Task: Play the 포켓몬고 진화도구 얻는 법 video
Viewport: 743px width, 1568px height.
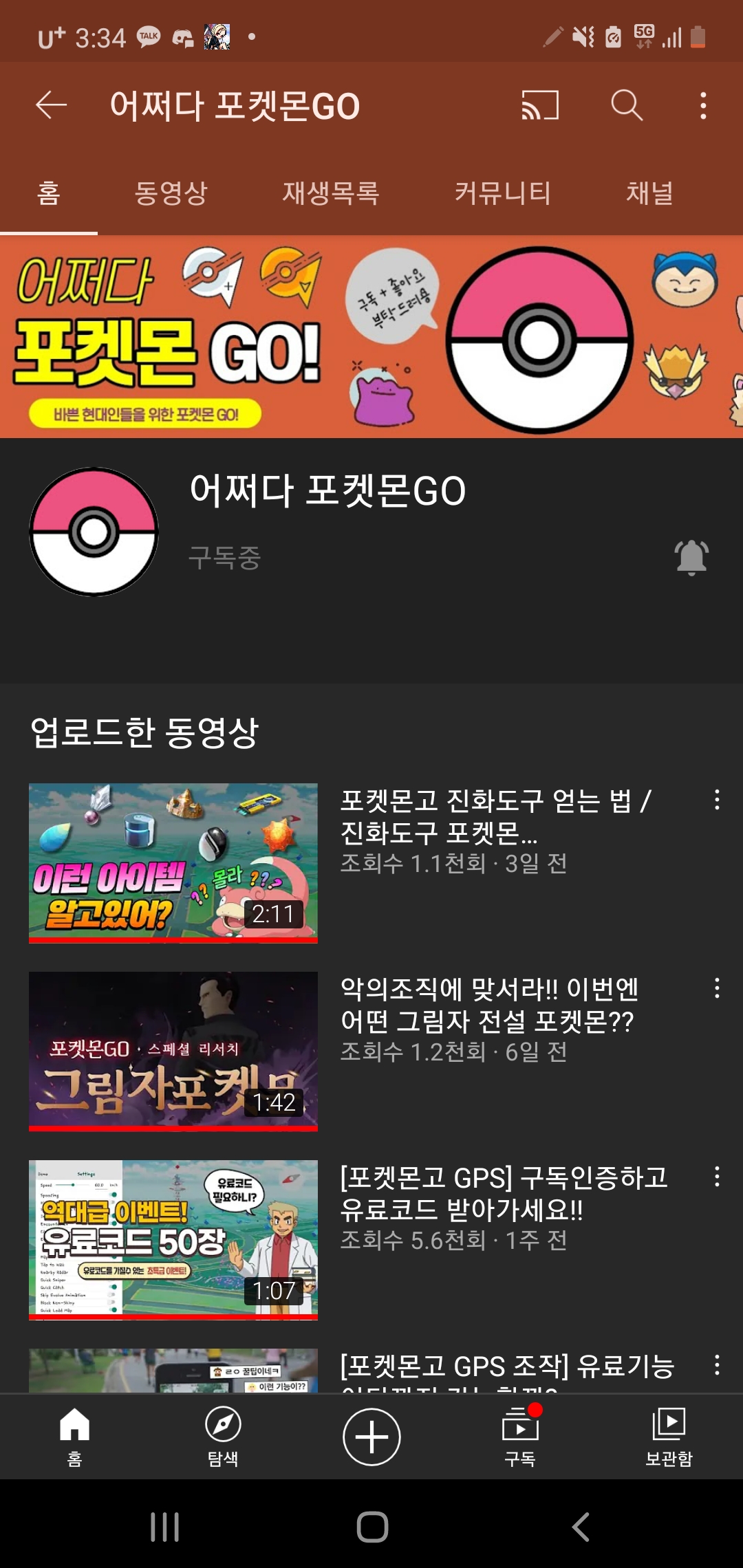Action: [173, 862]
